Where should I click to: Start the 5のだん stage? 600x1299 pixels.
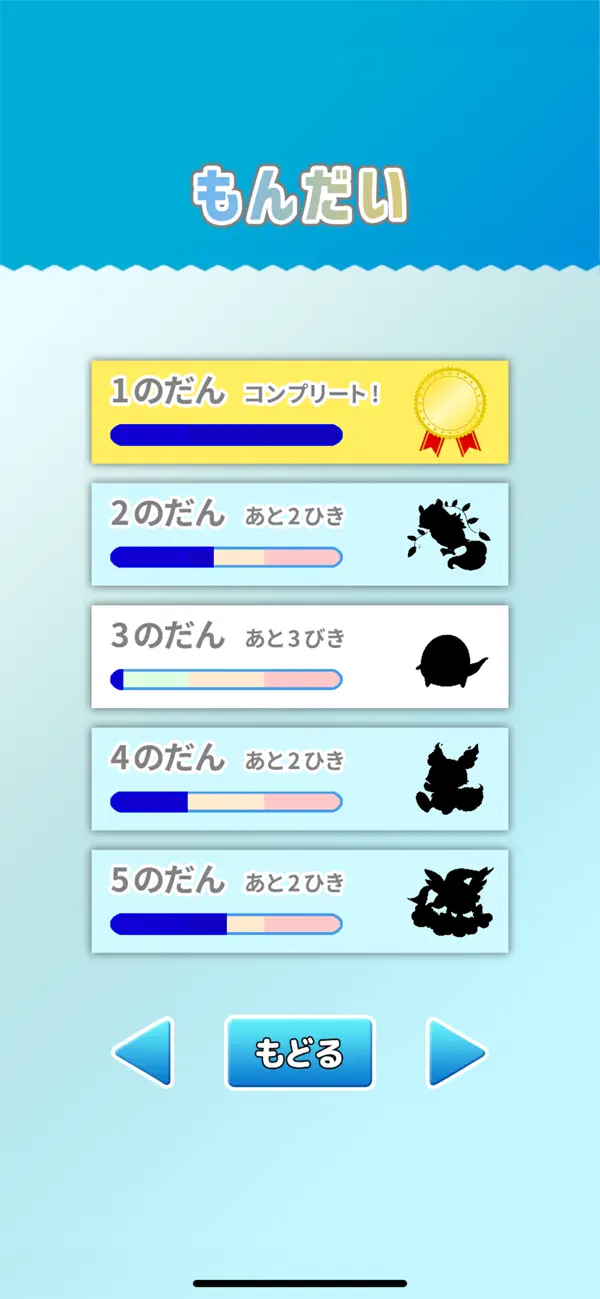[x=299, y=900]
